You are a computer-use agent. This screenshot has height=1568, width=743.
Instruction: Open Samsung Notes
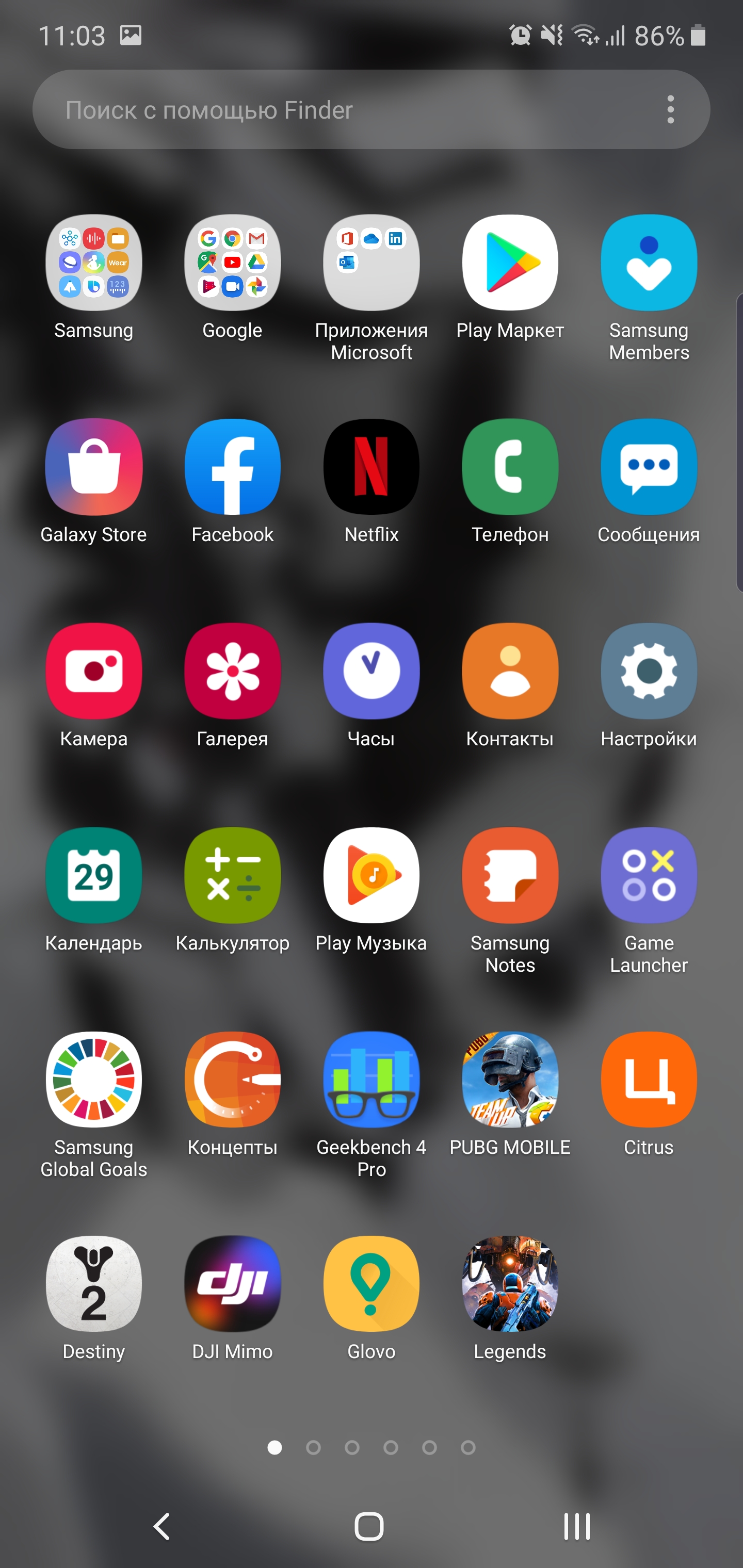pyautogui.click(x=510, y=875)
